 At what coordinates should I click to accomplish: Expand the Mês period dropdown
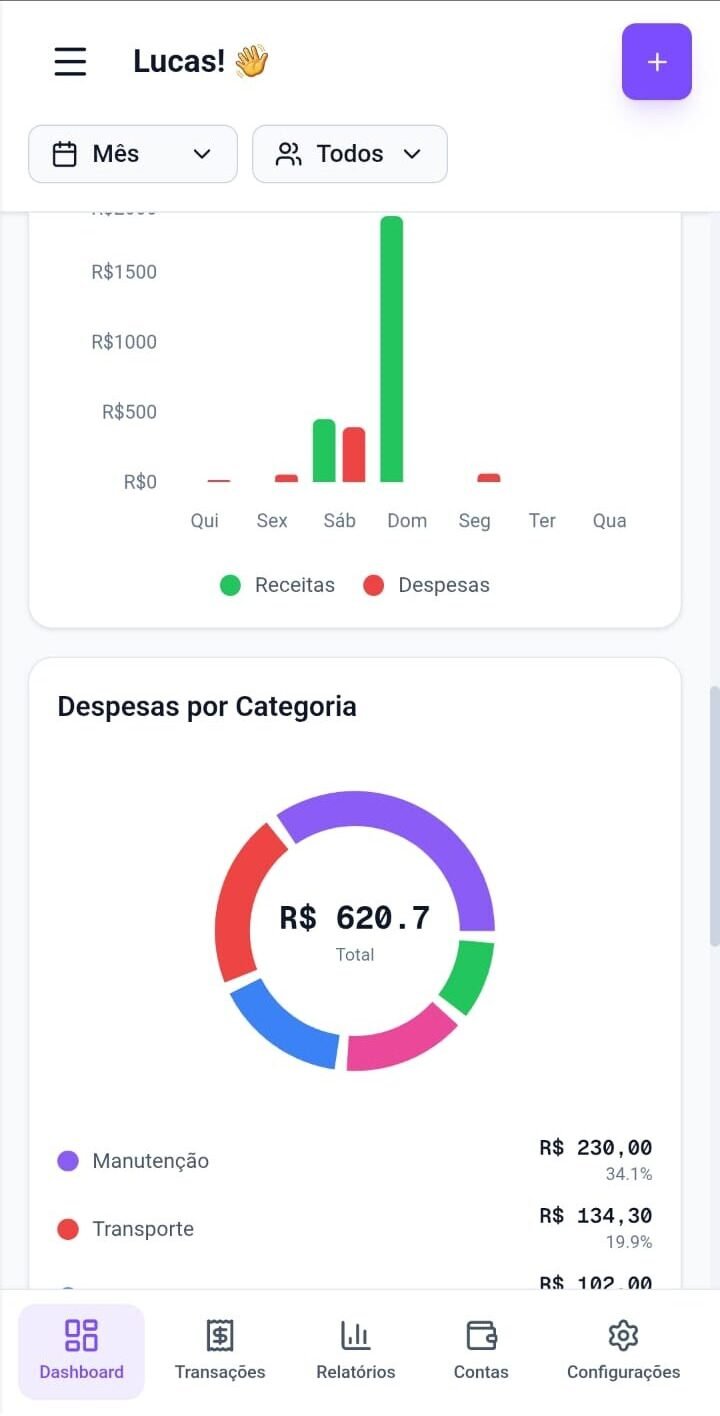pos(133,154)
